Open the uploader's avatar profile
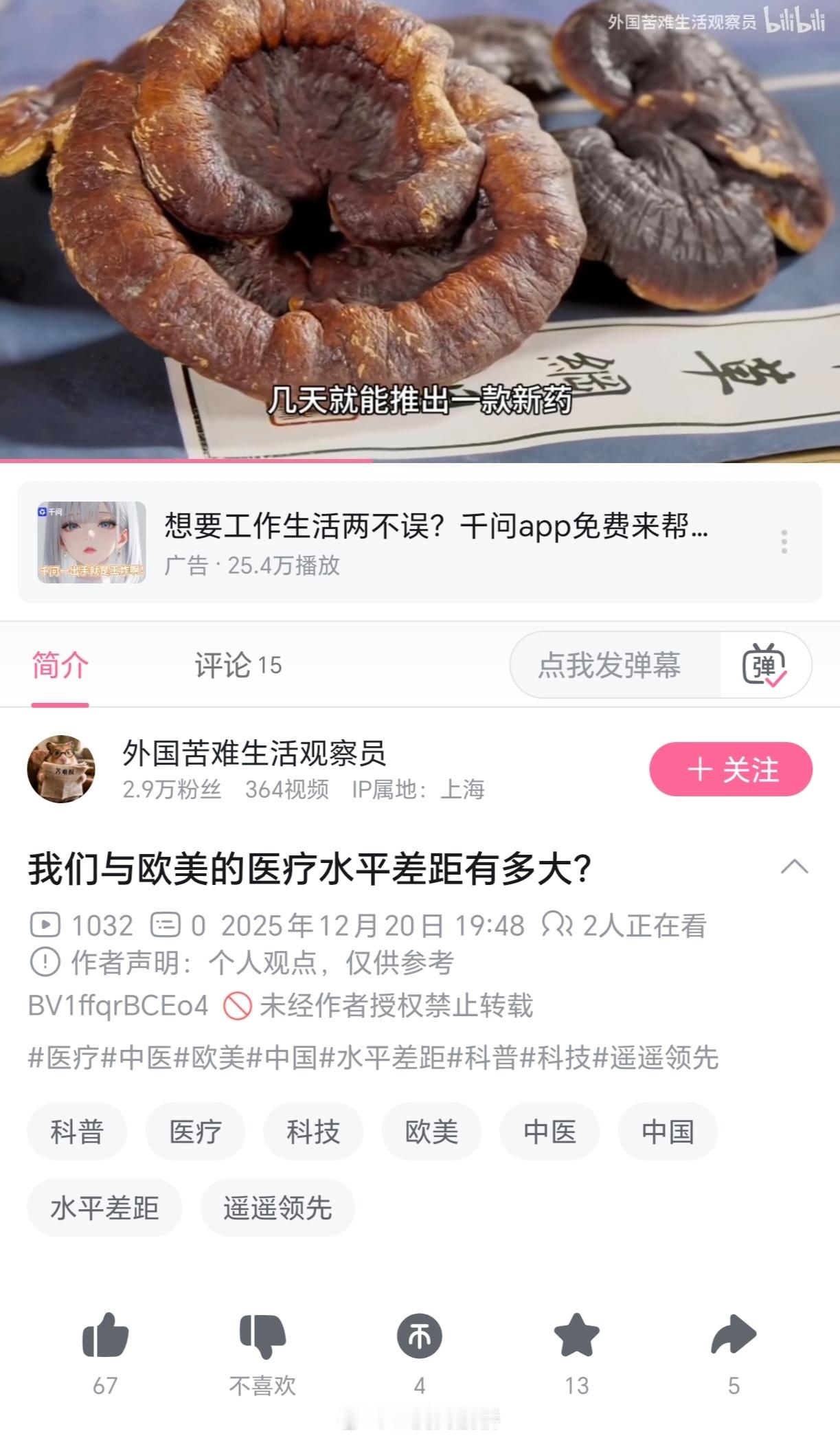Viewport: 840px width, 1438px height. click(62, 769)
